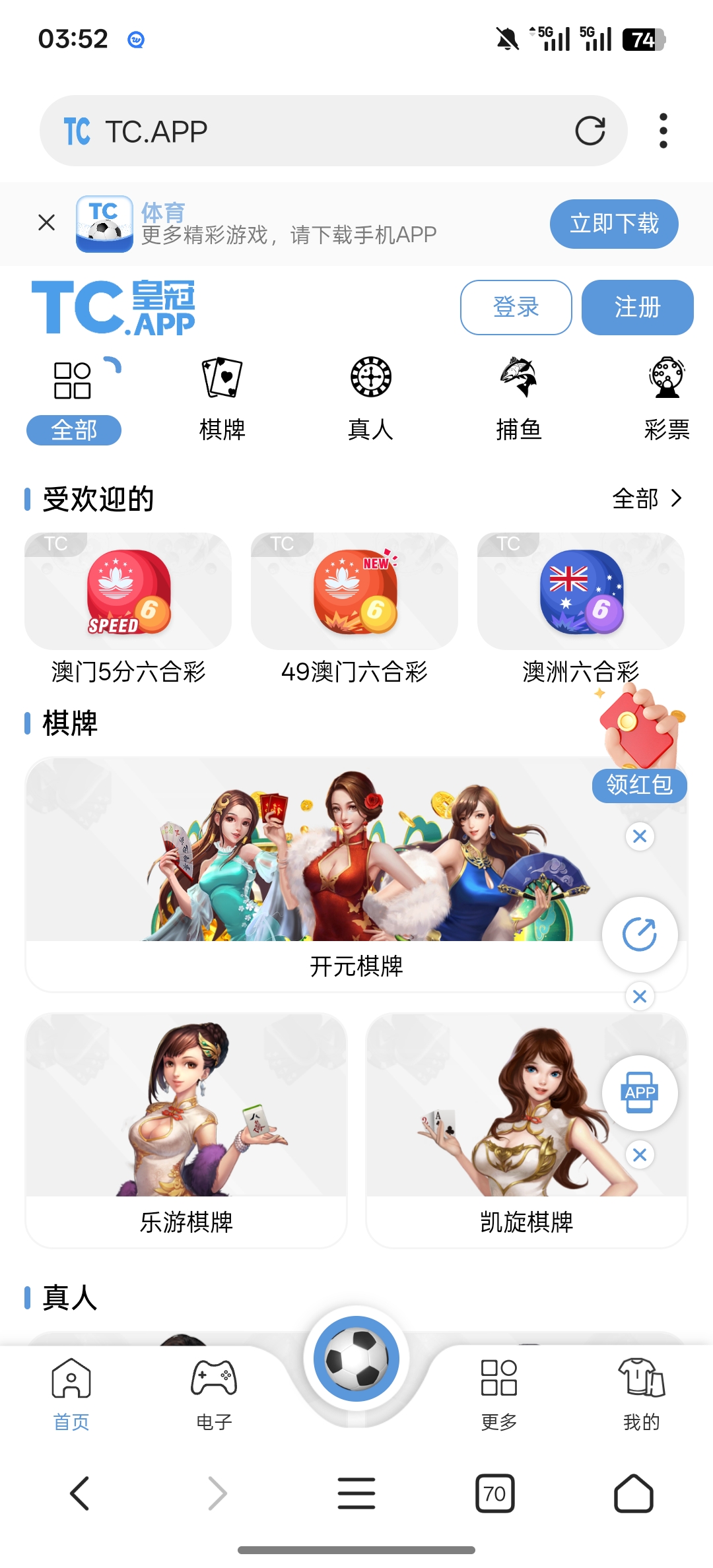Tap the 注册 register button
Viewport: 713px width, 1568px height.
(x=637, y=307)
